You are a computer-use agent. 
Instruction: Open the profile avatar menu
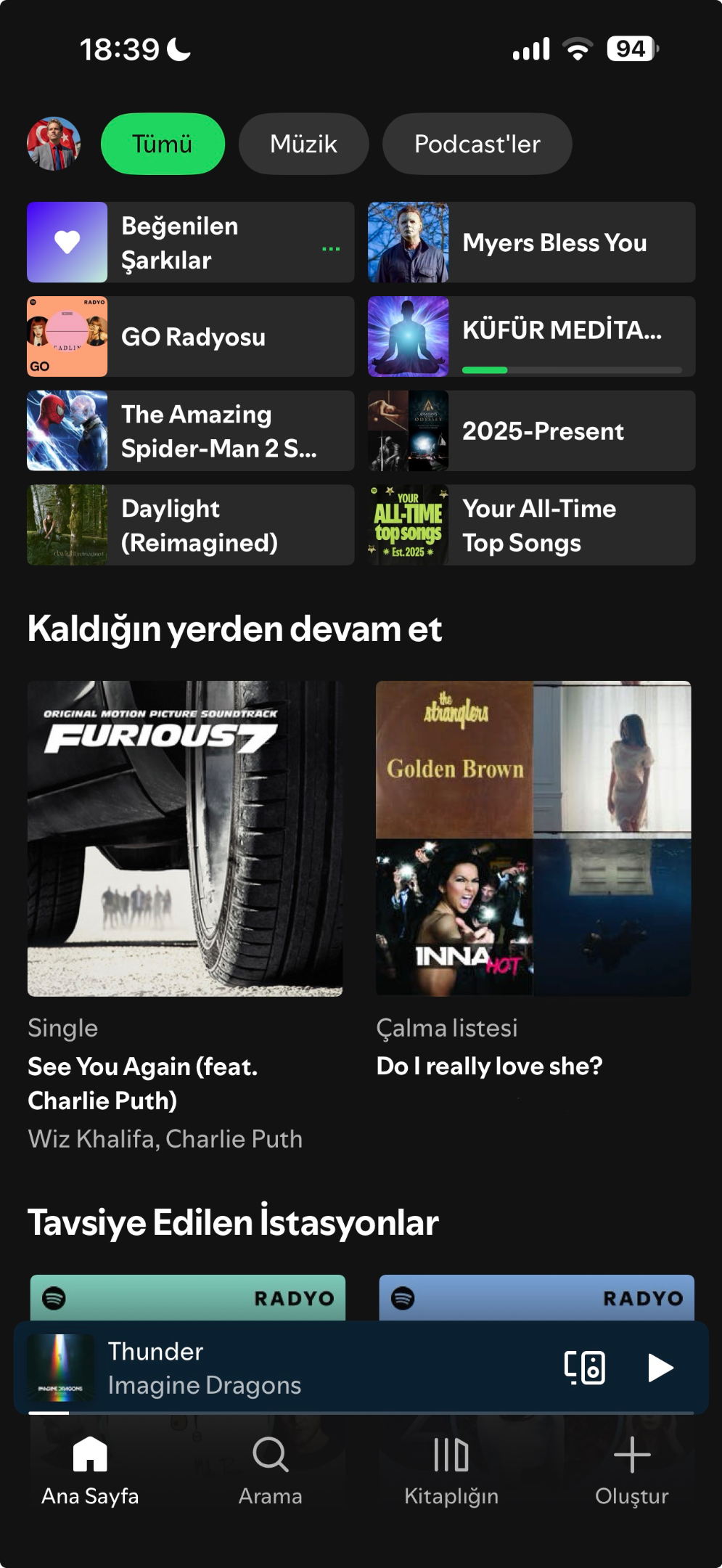(x=54, y=144)
